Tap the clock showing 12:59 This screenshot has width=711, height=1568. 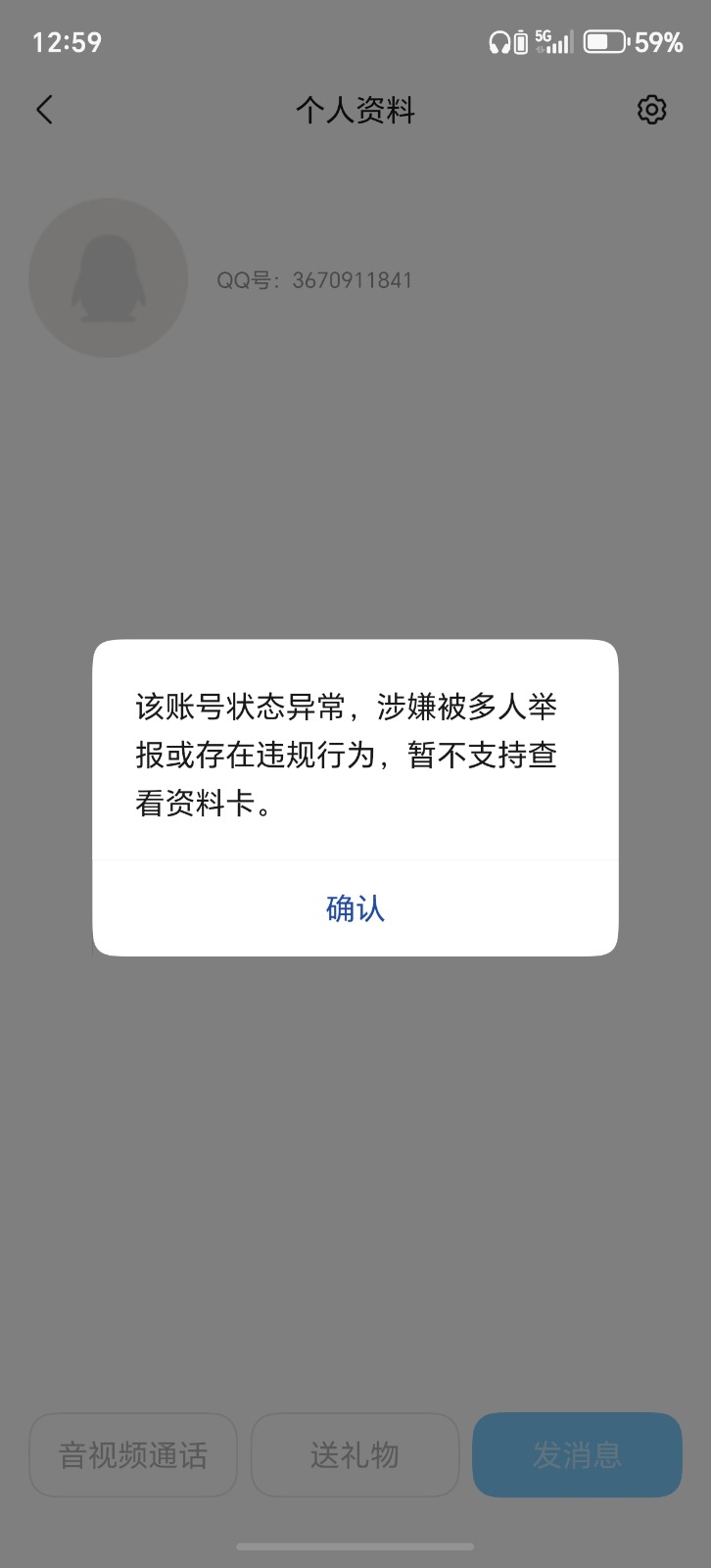click(67, 41)
